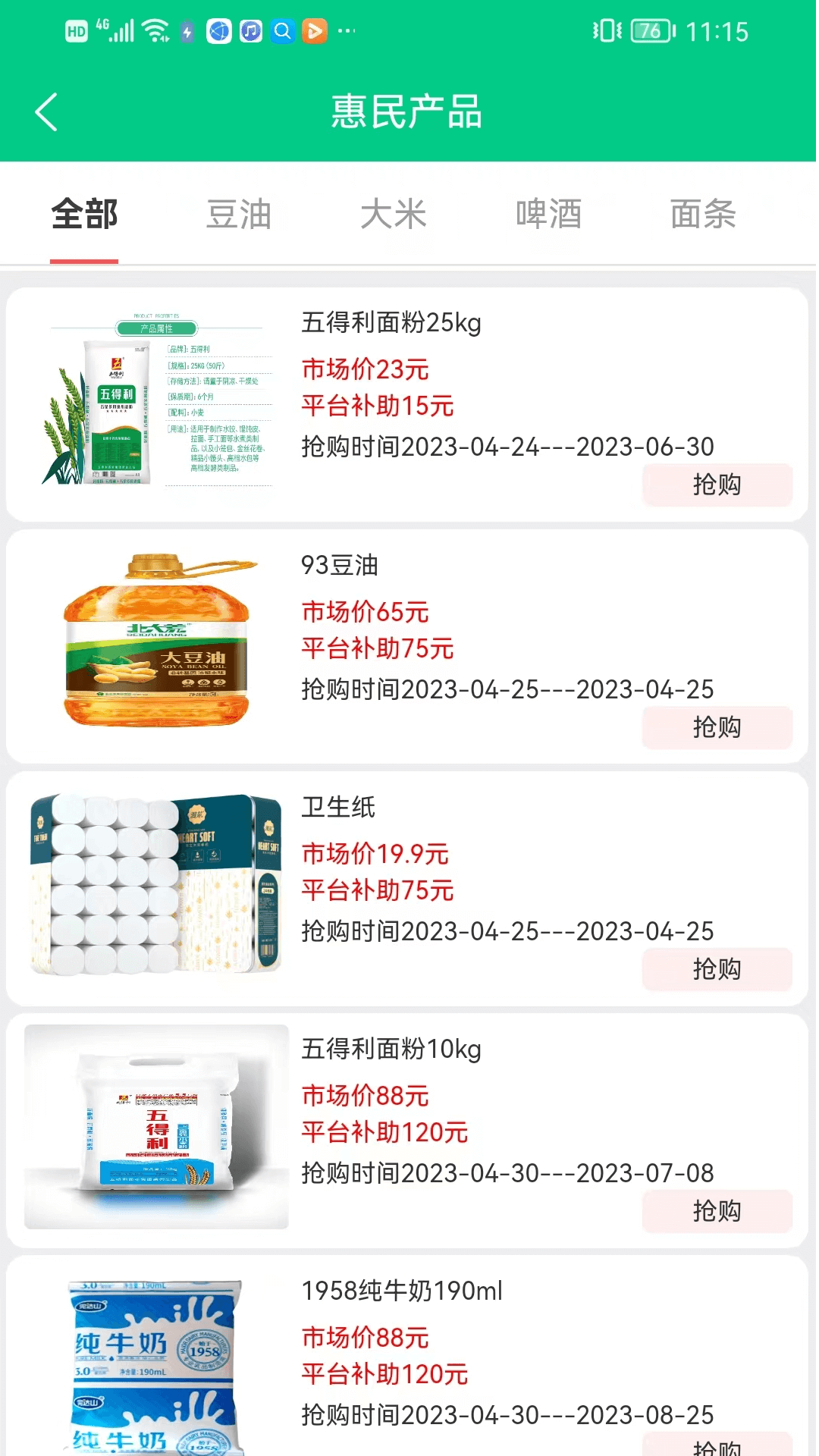This screenshot has height=1456, width=819.
Task: Switch to the 豆油 tab
Action: click(239, 215)
